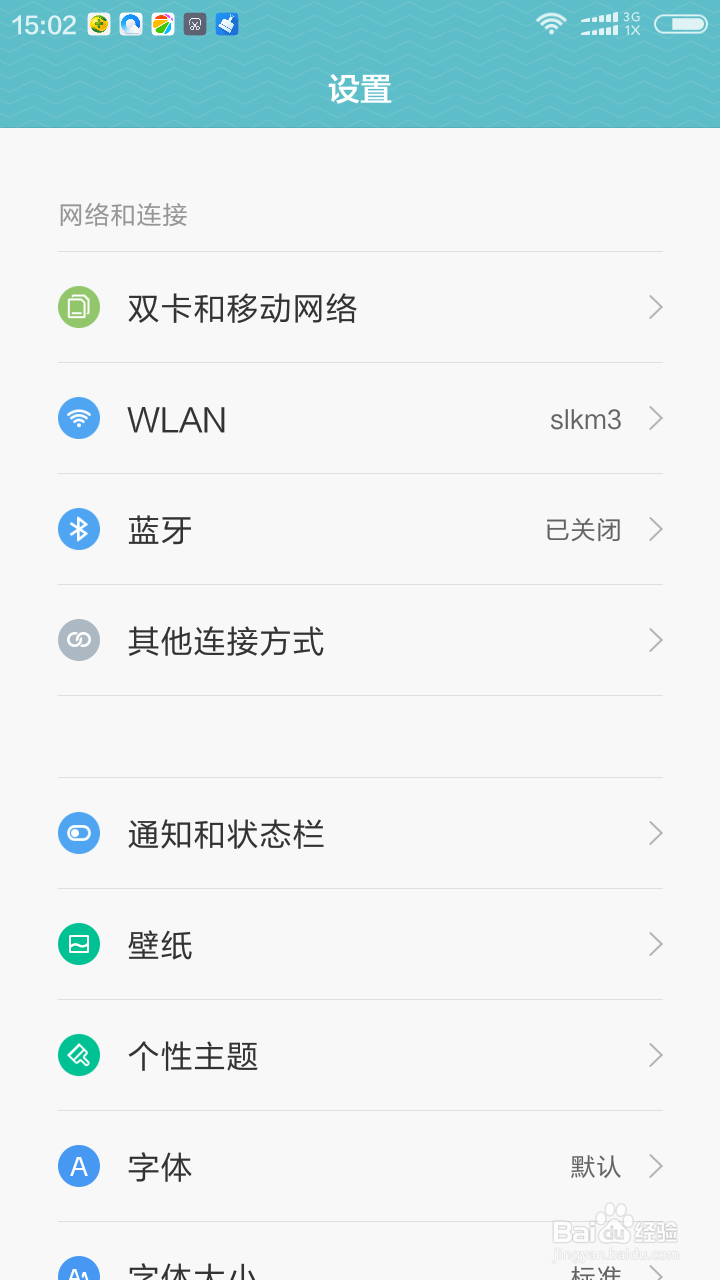720x1280 pixels.
Task: Expand the 字体 row chevron
Action: pyautogui.click(x=655, y=1166)
